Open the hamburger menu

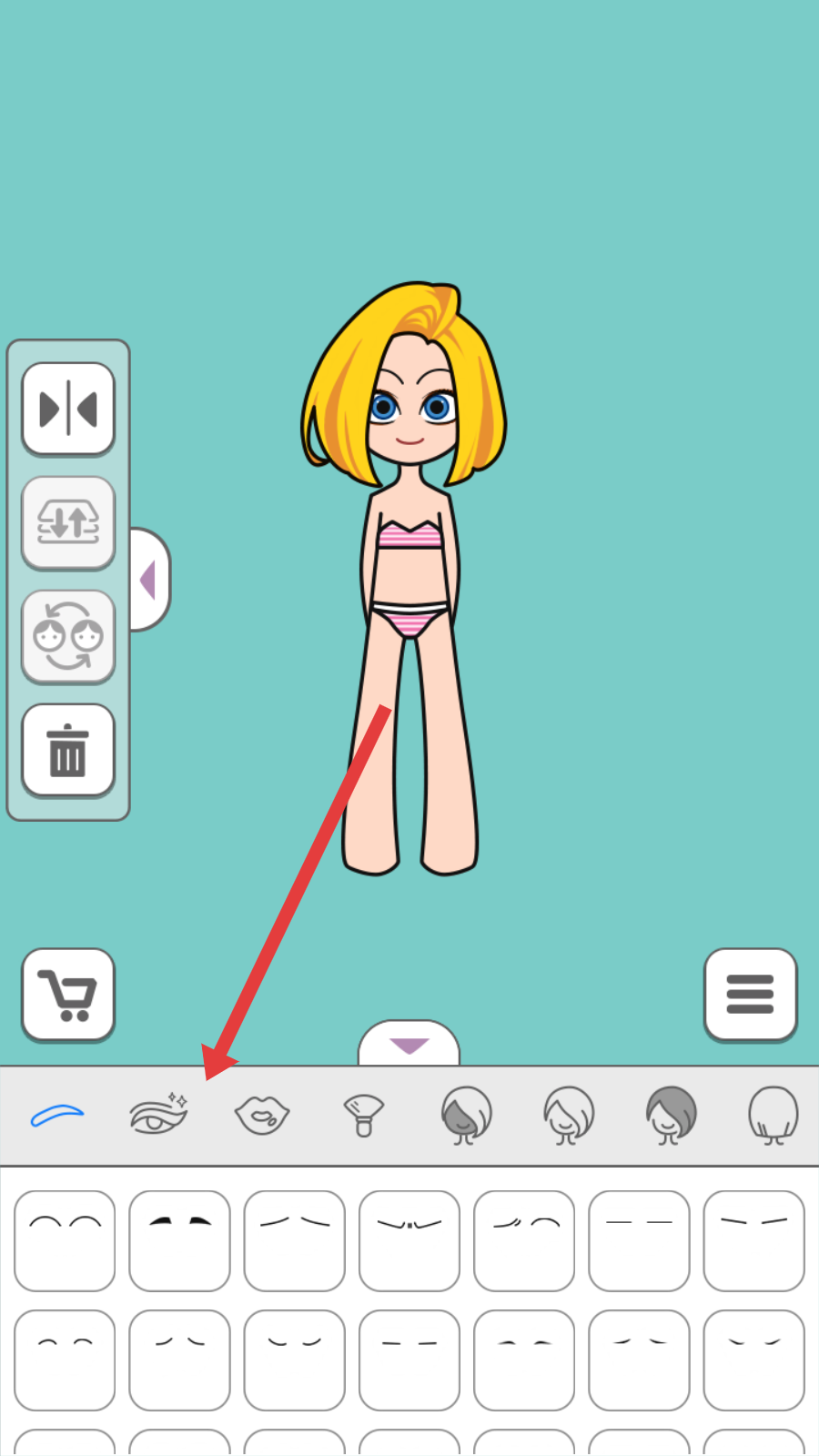point(750,995)
